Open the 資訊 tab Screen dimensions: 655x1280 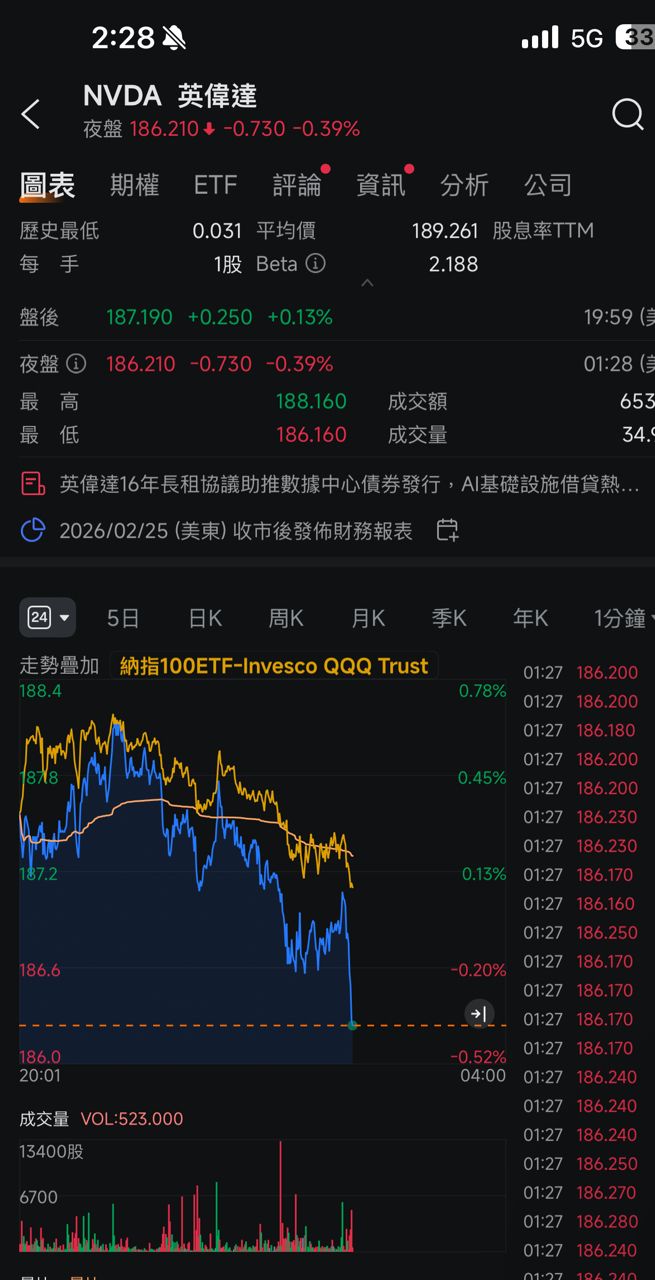pyautogui.click(x=381, y=185)
